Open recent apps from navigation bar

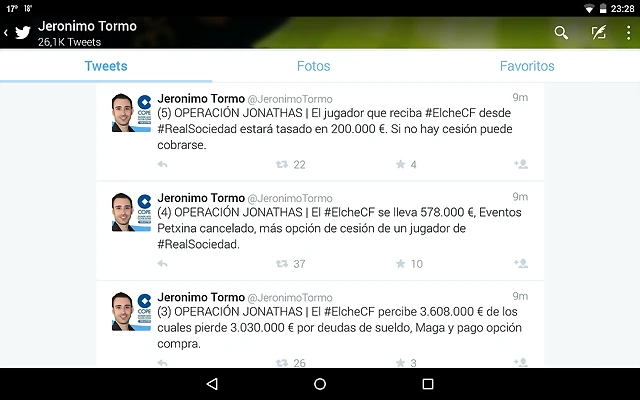click(427, 384)
